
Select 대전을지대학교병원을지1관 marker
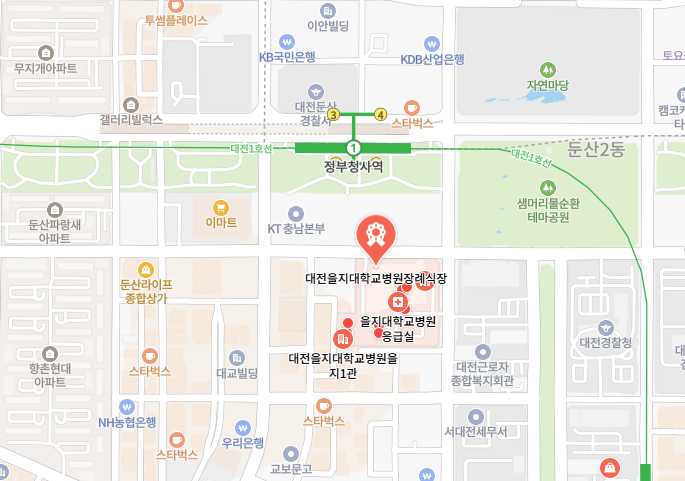coord(342,340)
